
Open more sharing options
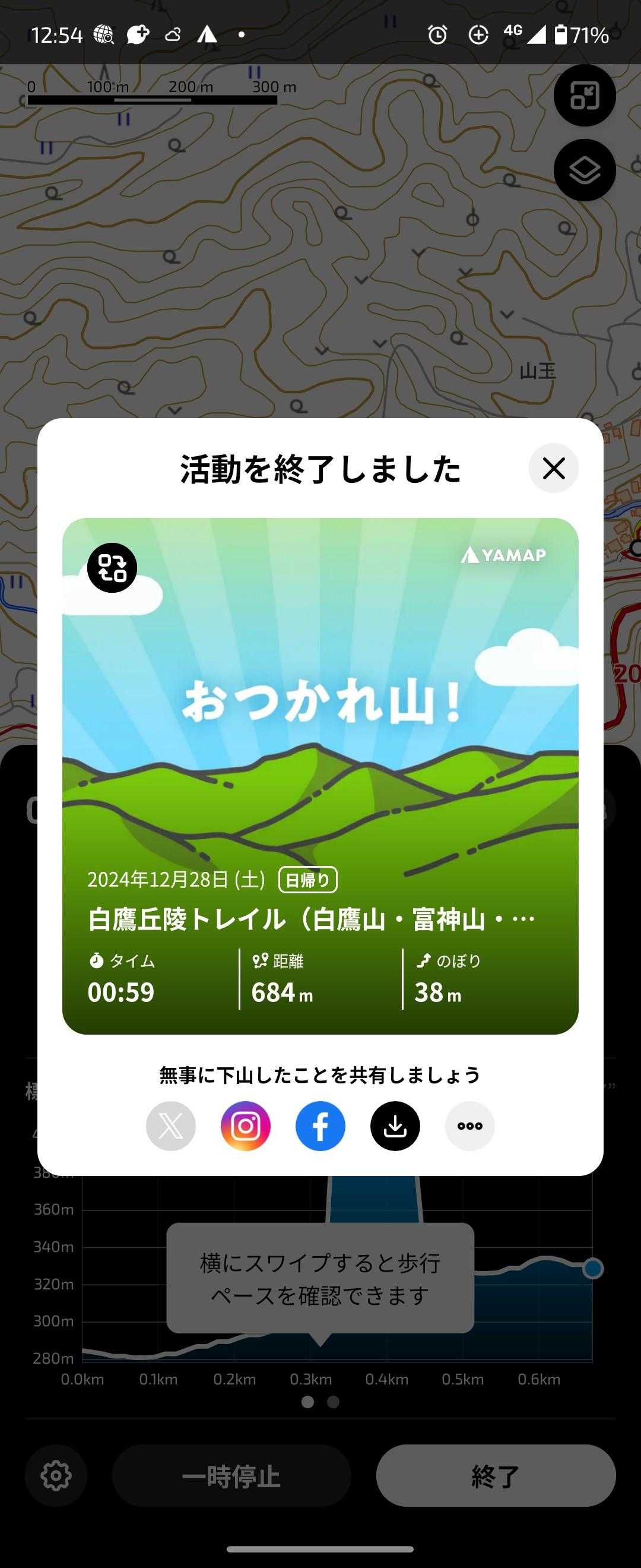470,1126
